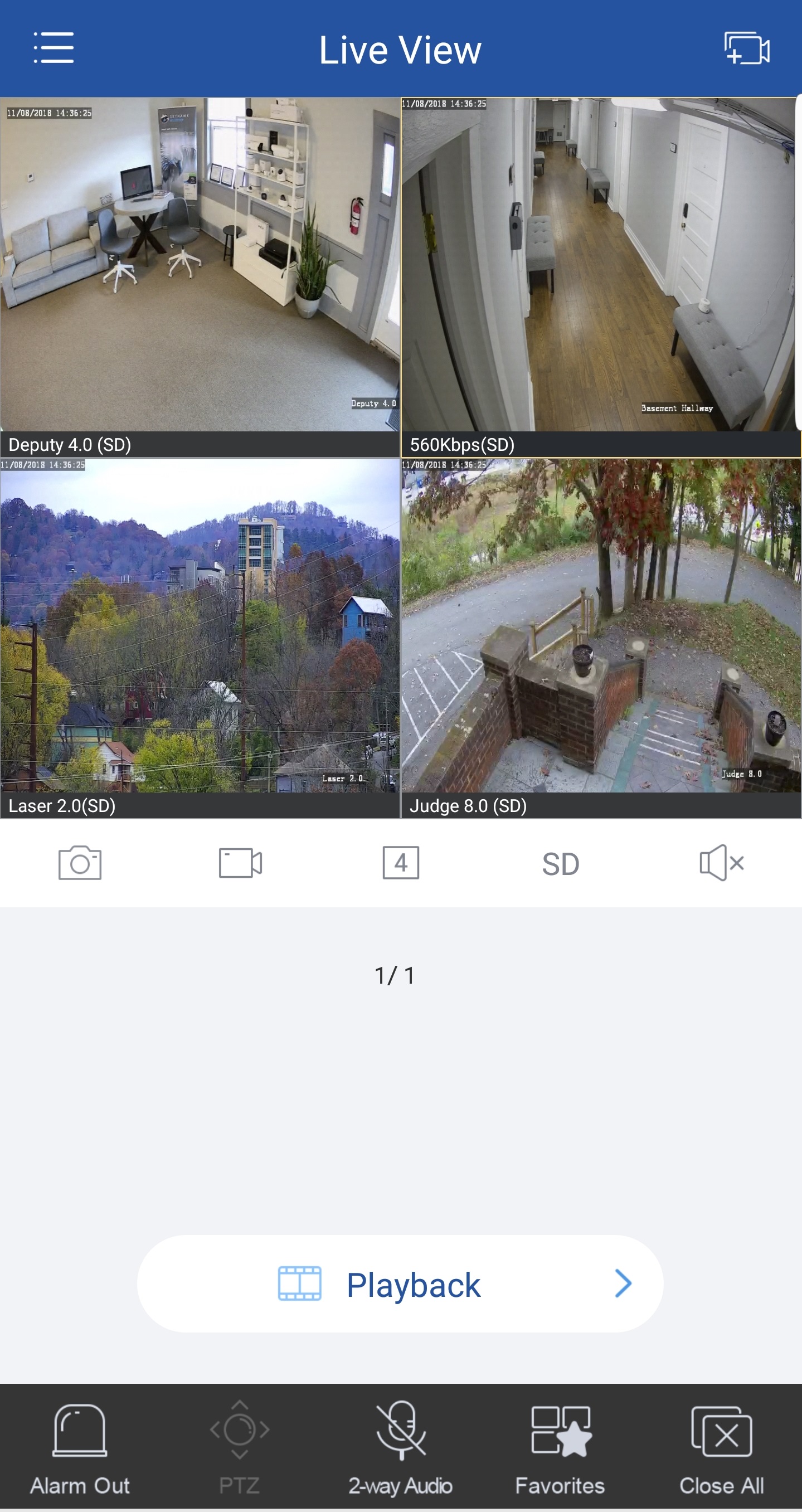
Task: Unmute the camera audio
Action: coord(721,863)
